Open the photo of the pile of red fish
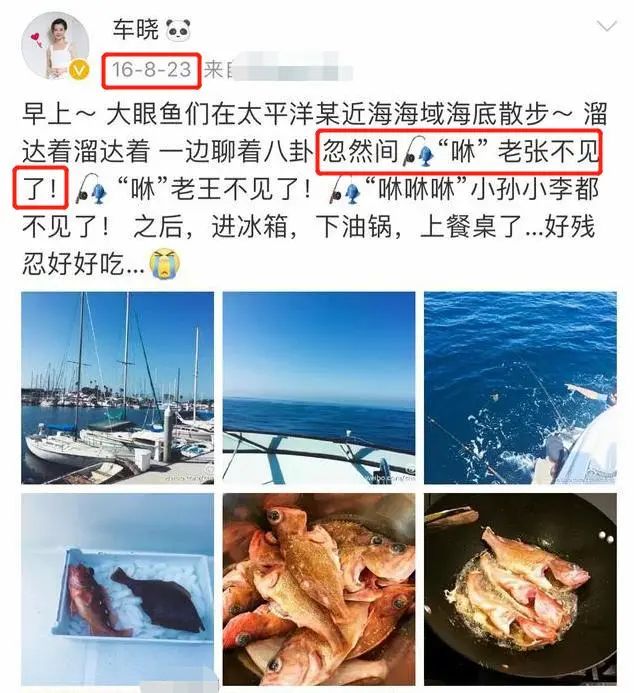Image resolution: width=634 pixels, height=693 pixels. [318, 589]
